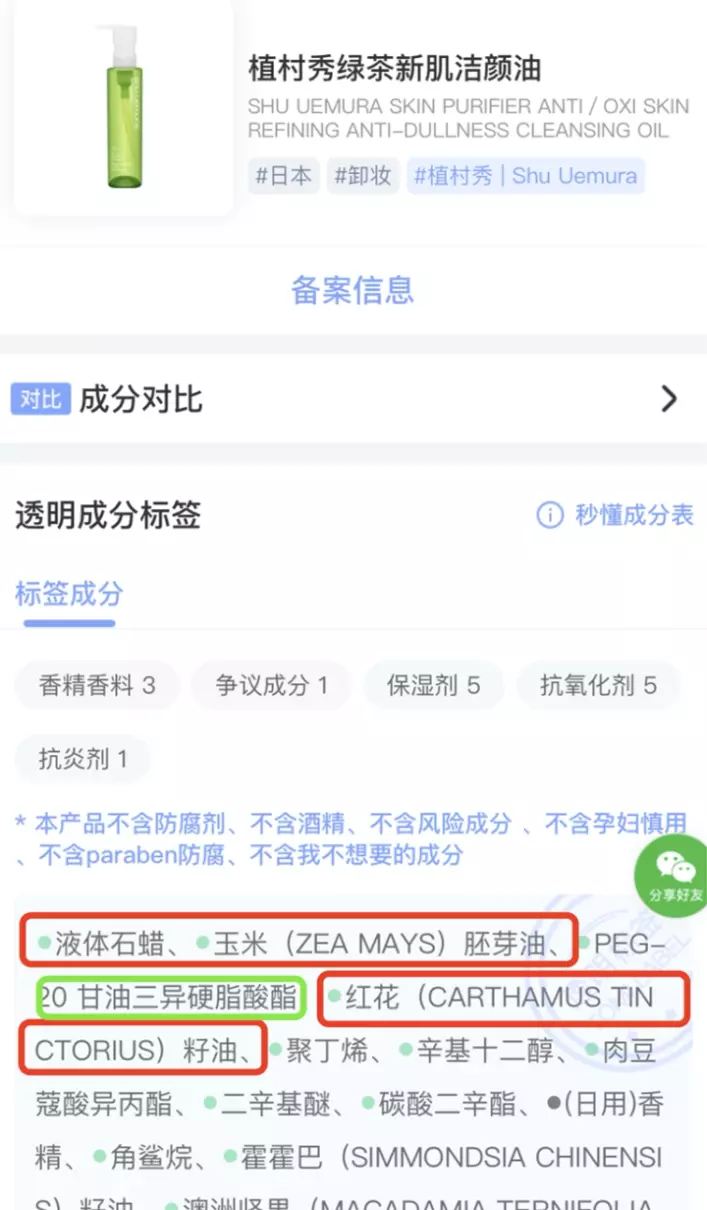
Task: Tap the #日本 tag
Action: pyautogui.click(x=283, y=176)
